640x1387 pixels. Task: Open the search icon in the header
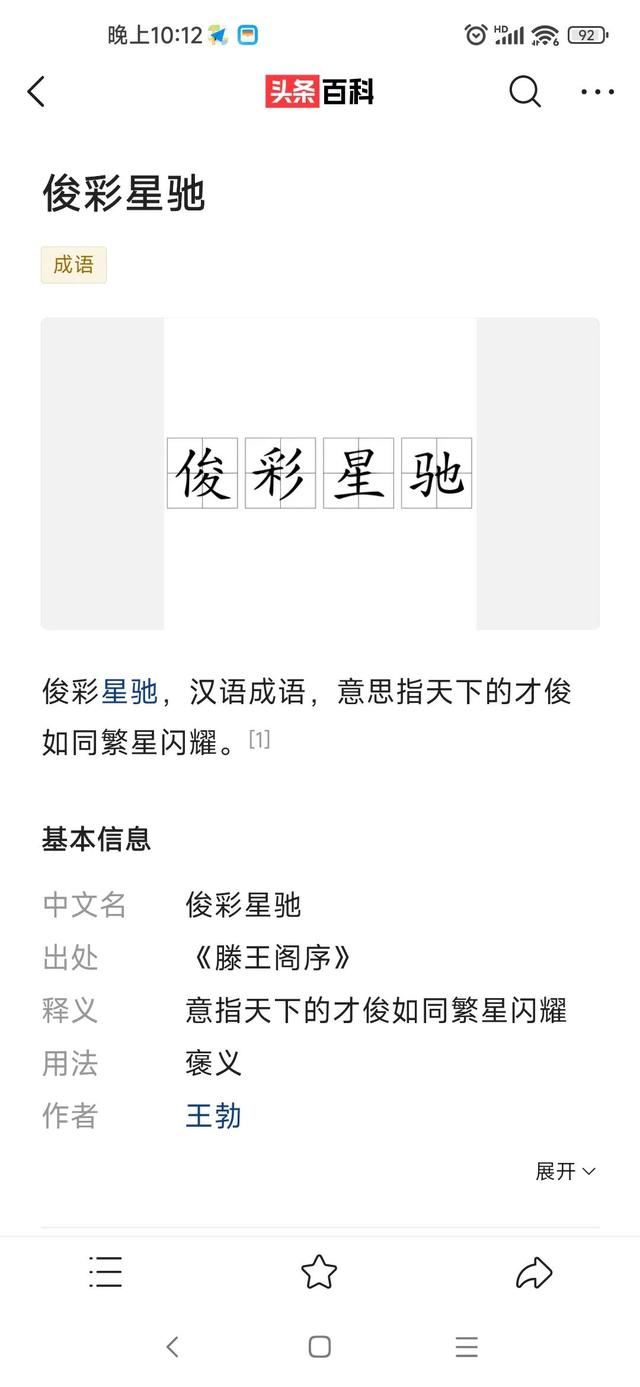pyautogui.click(x=525, y=92)
